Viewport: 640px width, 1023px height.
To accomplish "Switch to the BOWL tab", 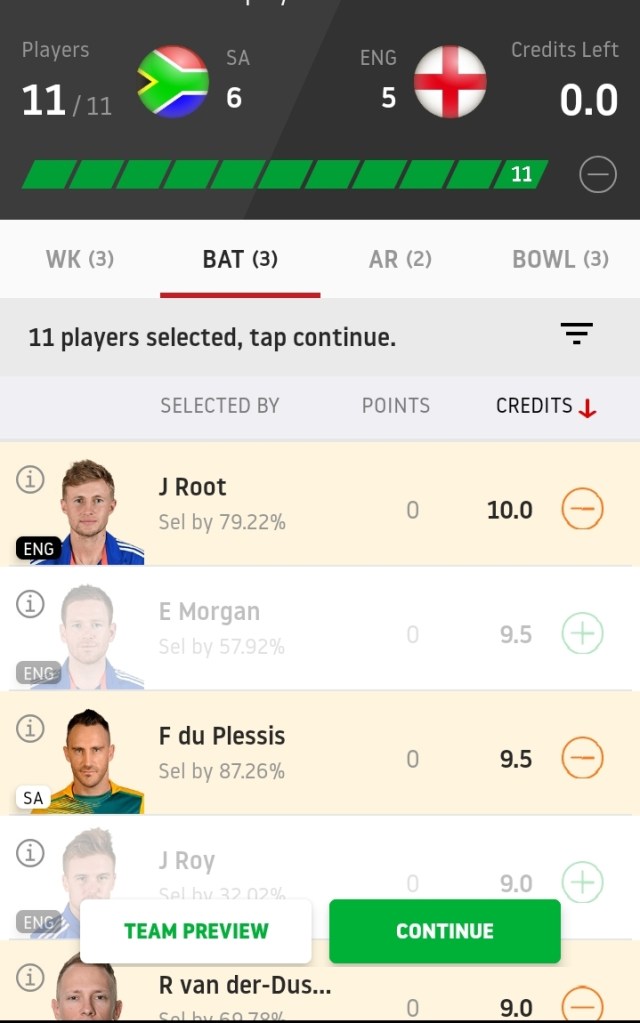I will pyautogui.click(x=560, y=260).
